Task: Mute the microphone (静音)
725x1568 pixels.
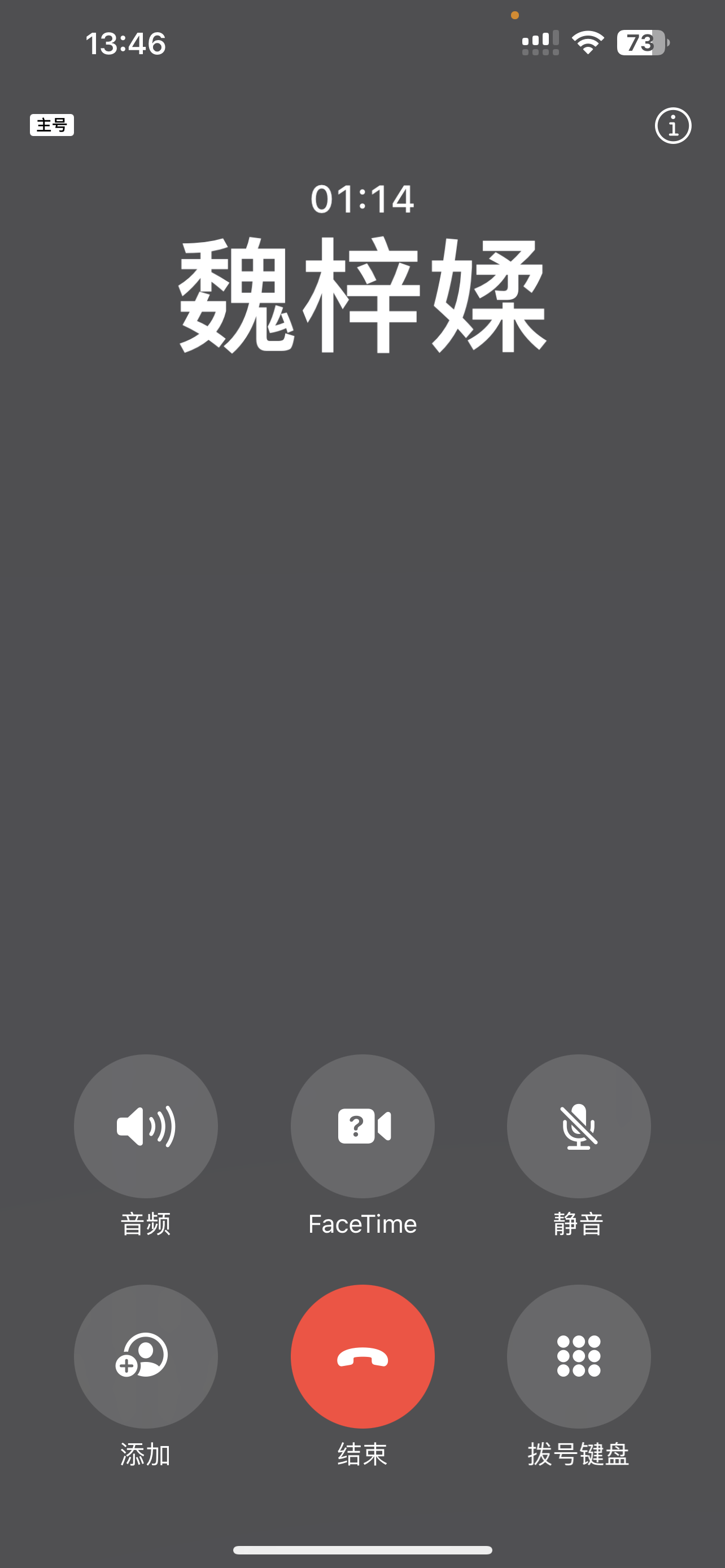Action: pos(578,1126)
